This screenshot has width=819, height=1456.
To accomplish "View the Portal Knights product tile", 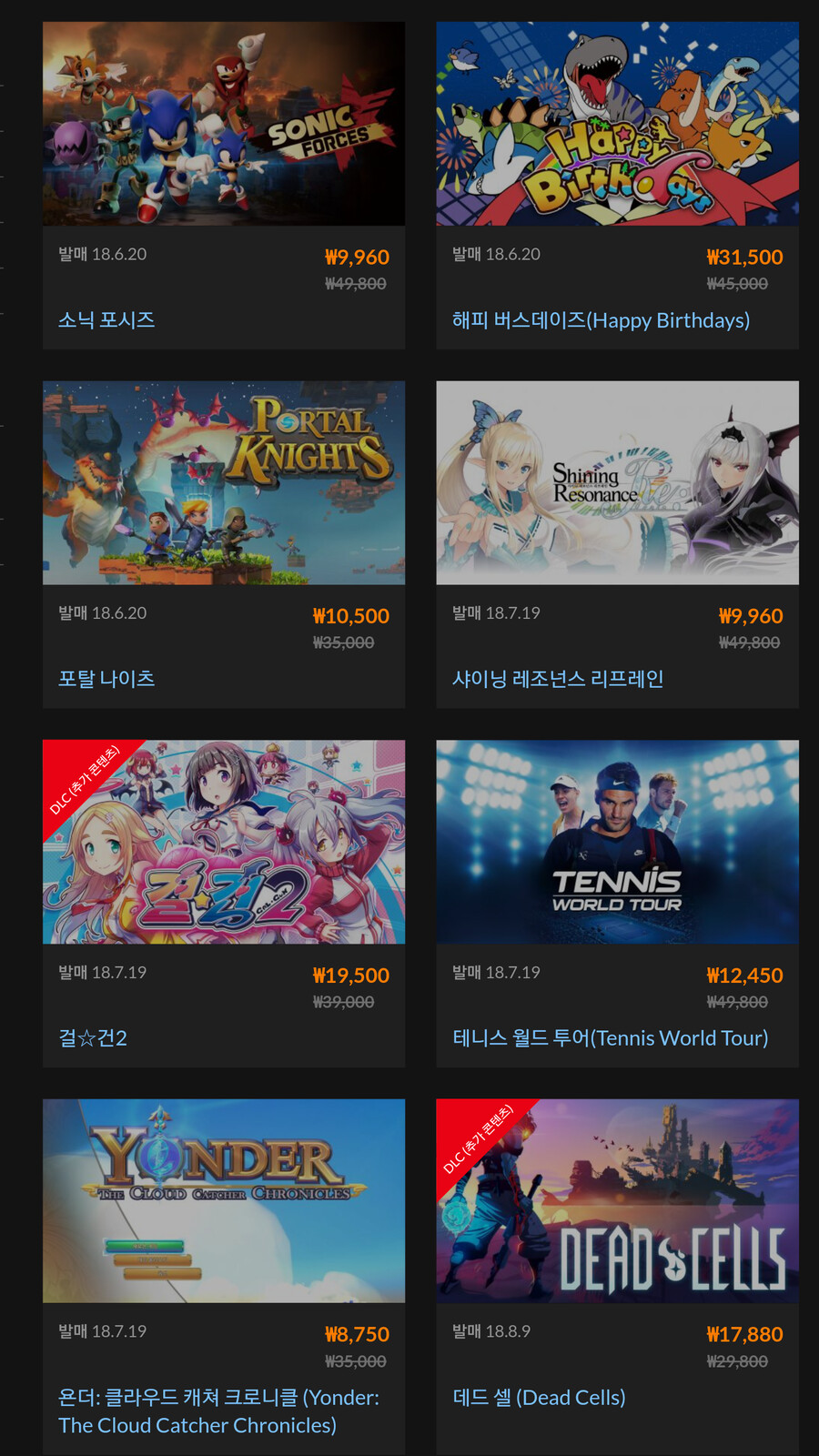I will coord(223,483).
